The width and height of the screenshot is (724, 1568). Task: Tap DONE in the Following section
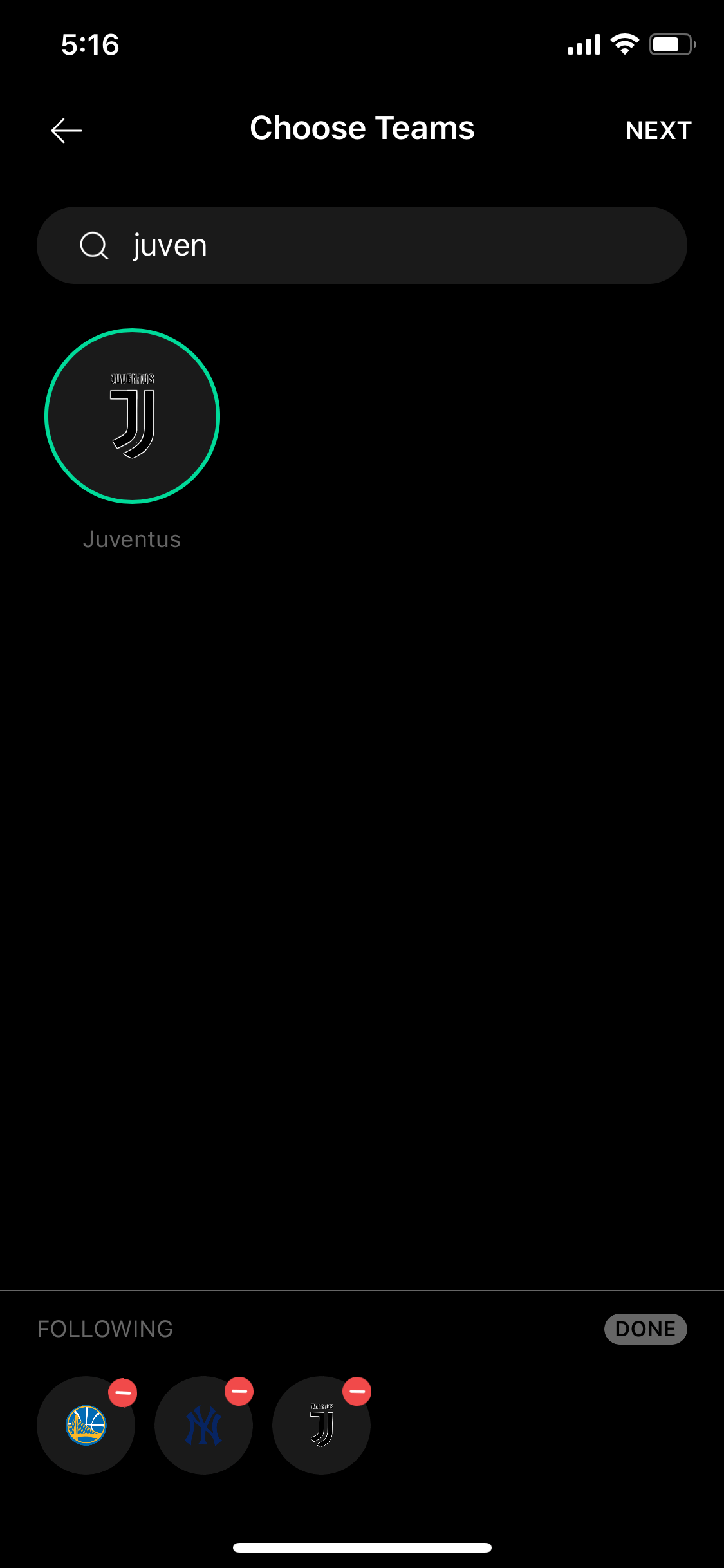645,1329
